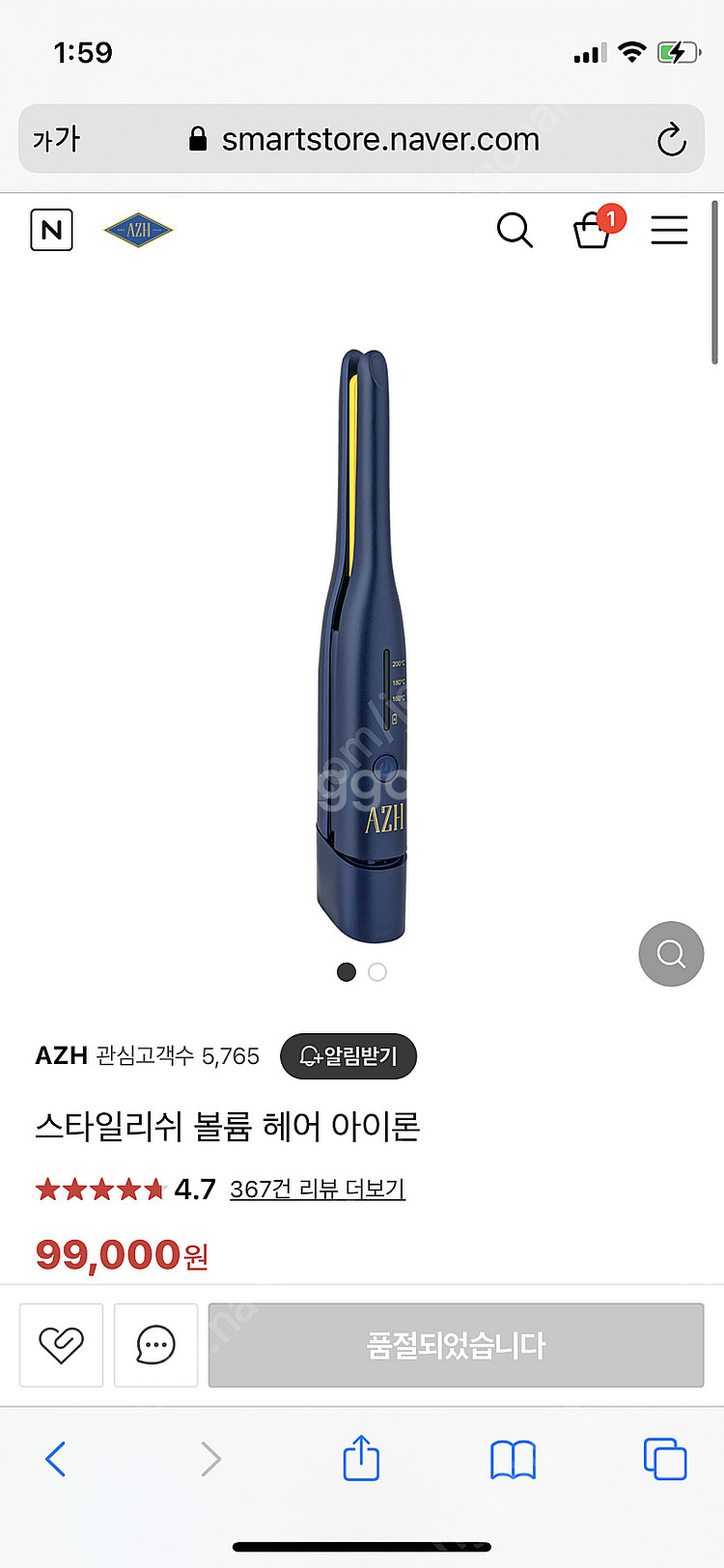Add product to wishlist with heart icon

(61, 1345)
